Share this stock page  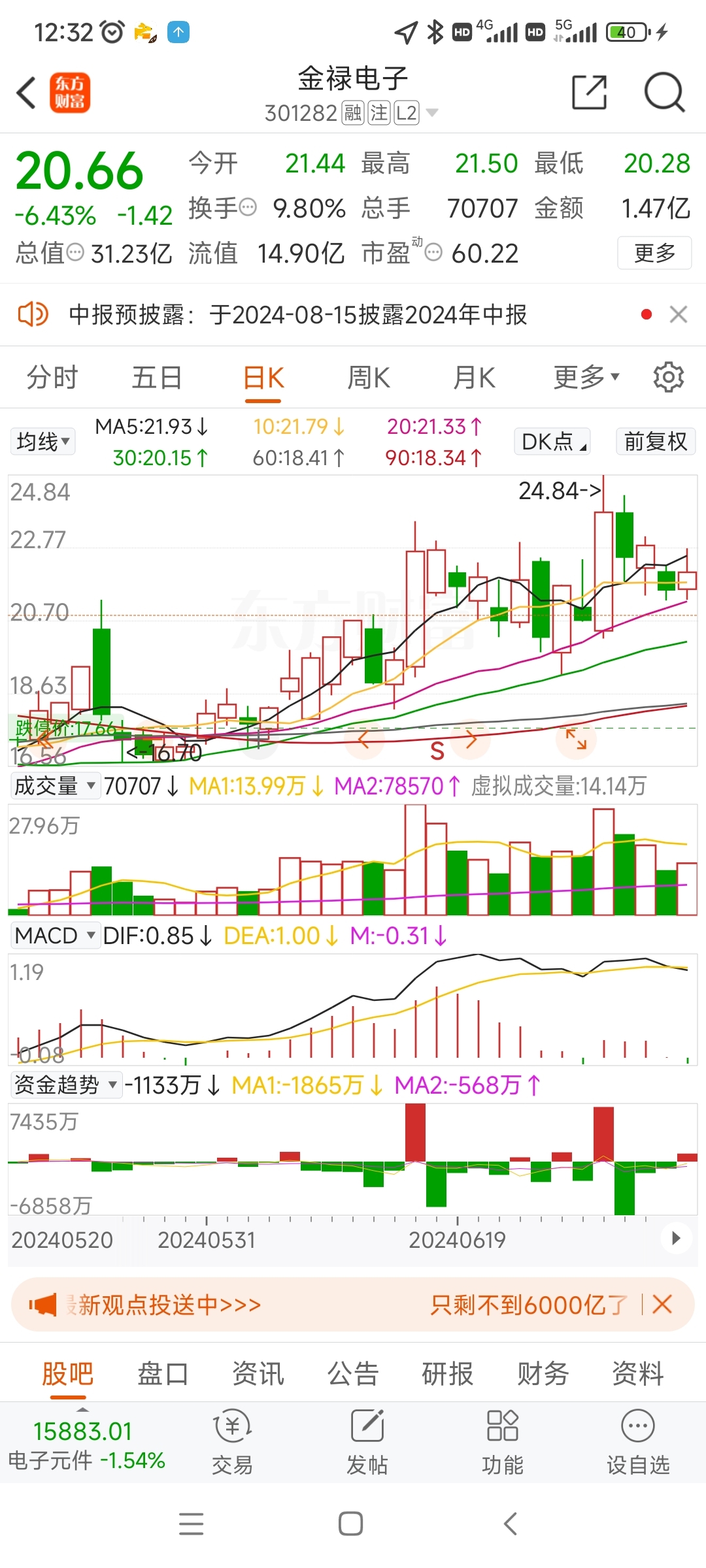point(589,92)
